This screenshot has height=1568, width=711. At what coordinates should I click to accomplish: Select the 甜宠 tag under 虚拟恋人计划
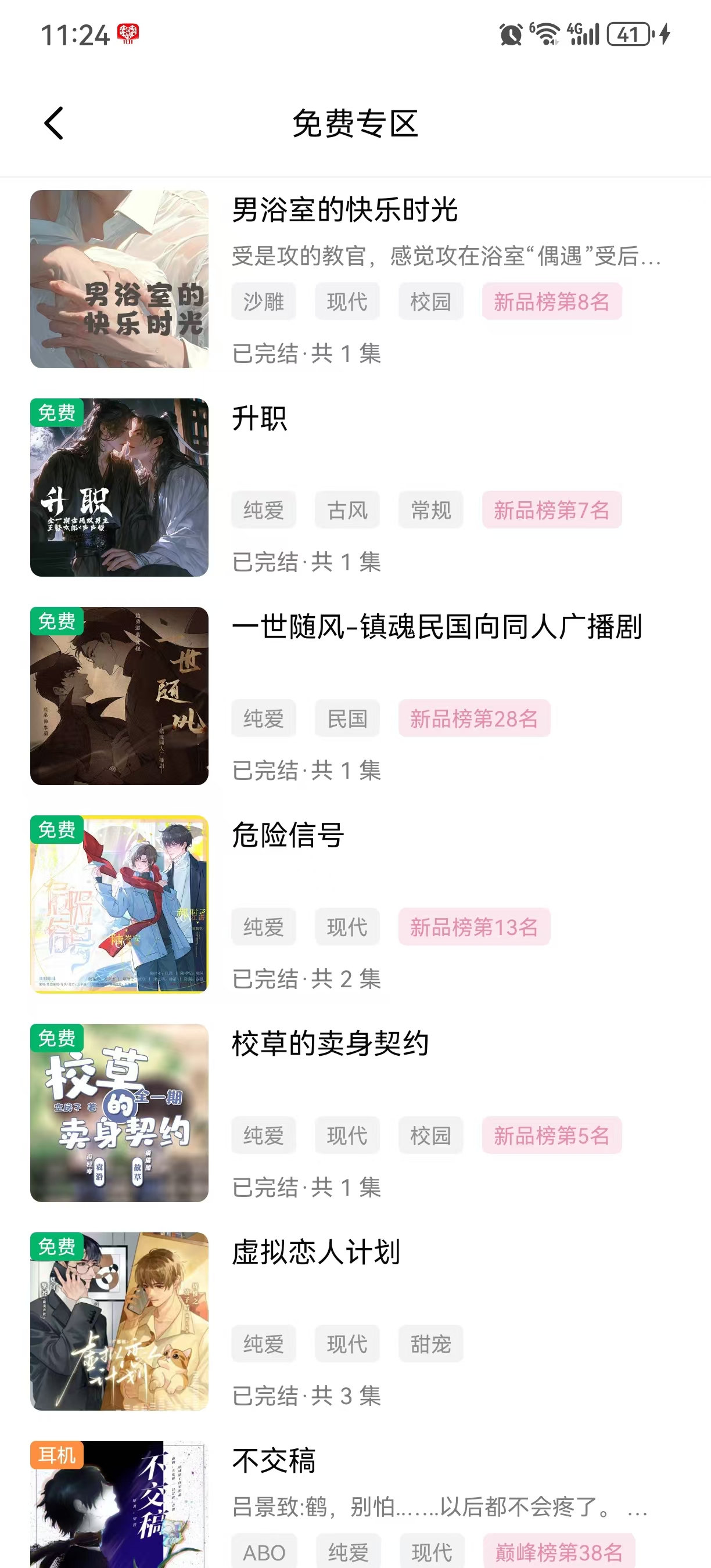click(430, 1344)
